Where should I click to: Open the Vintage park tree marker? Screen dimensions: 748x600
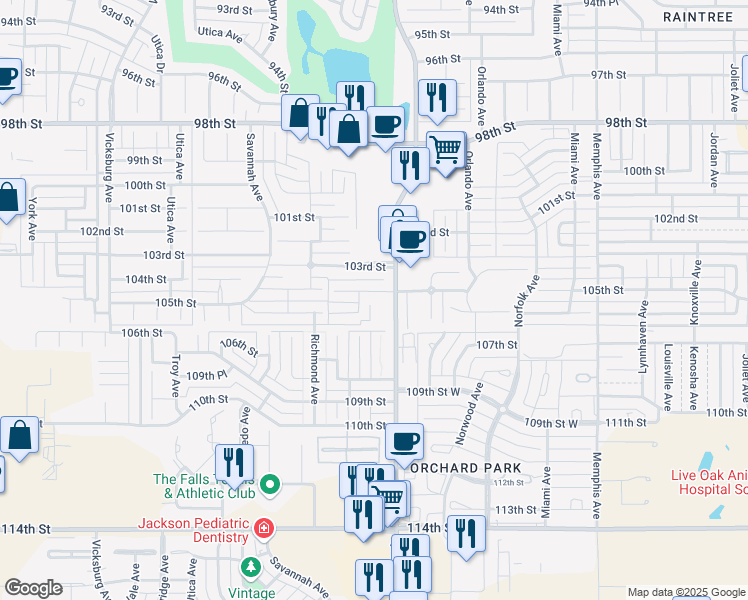(x=250, y=568)
